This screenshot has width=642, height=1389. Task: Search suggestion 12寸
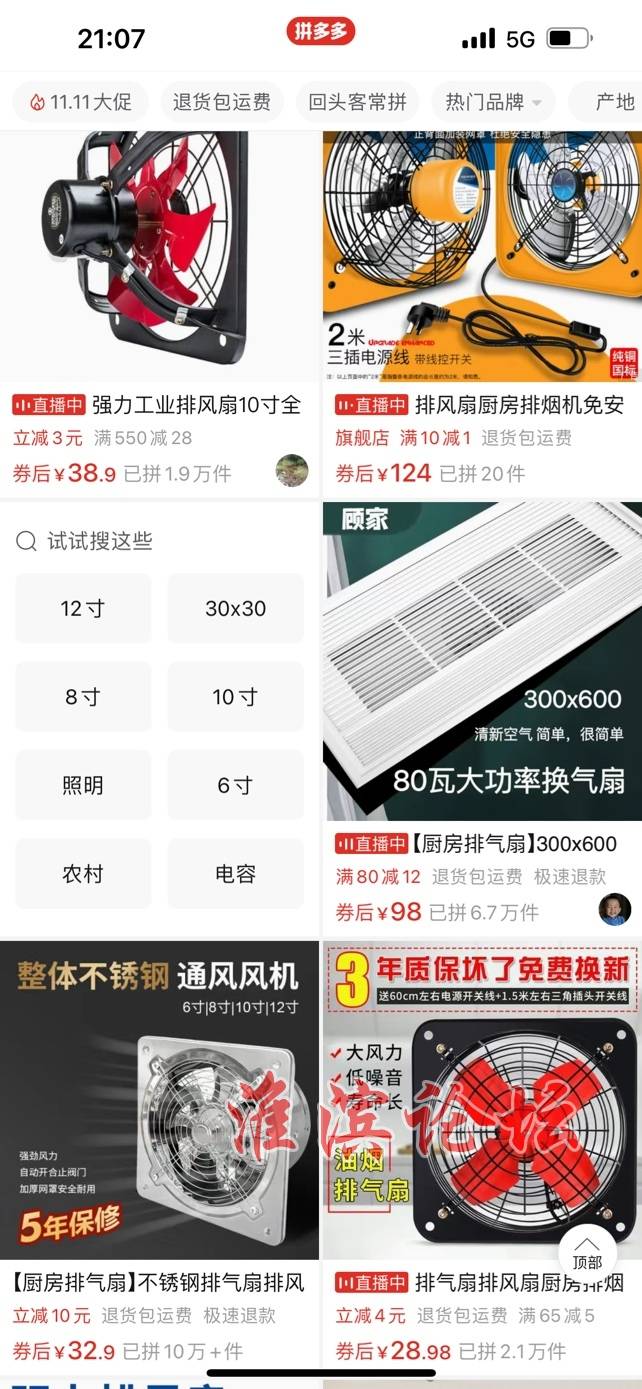pos(83,608)
